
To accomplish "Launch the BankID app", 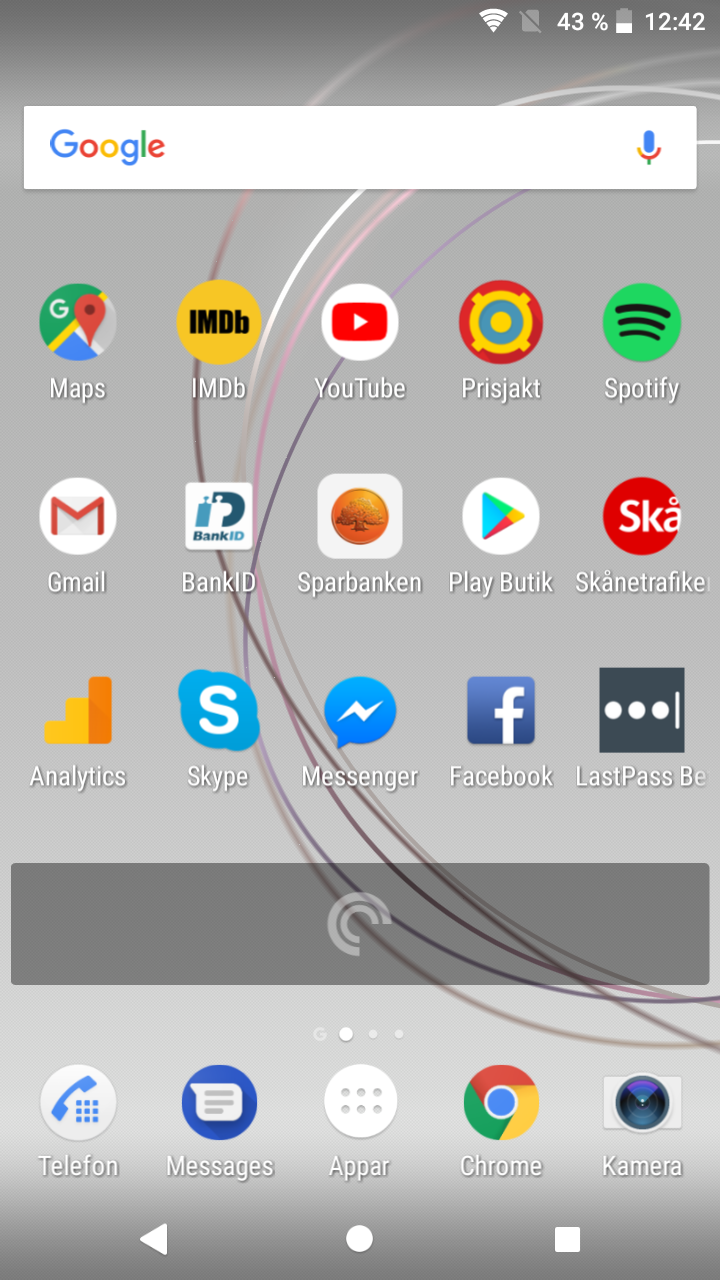I will 218,516.
